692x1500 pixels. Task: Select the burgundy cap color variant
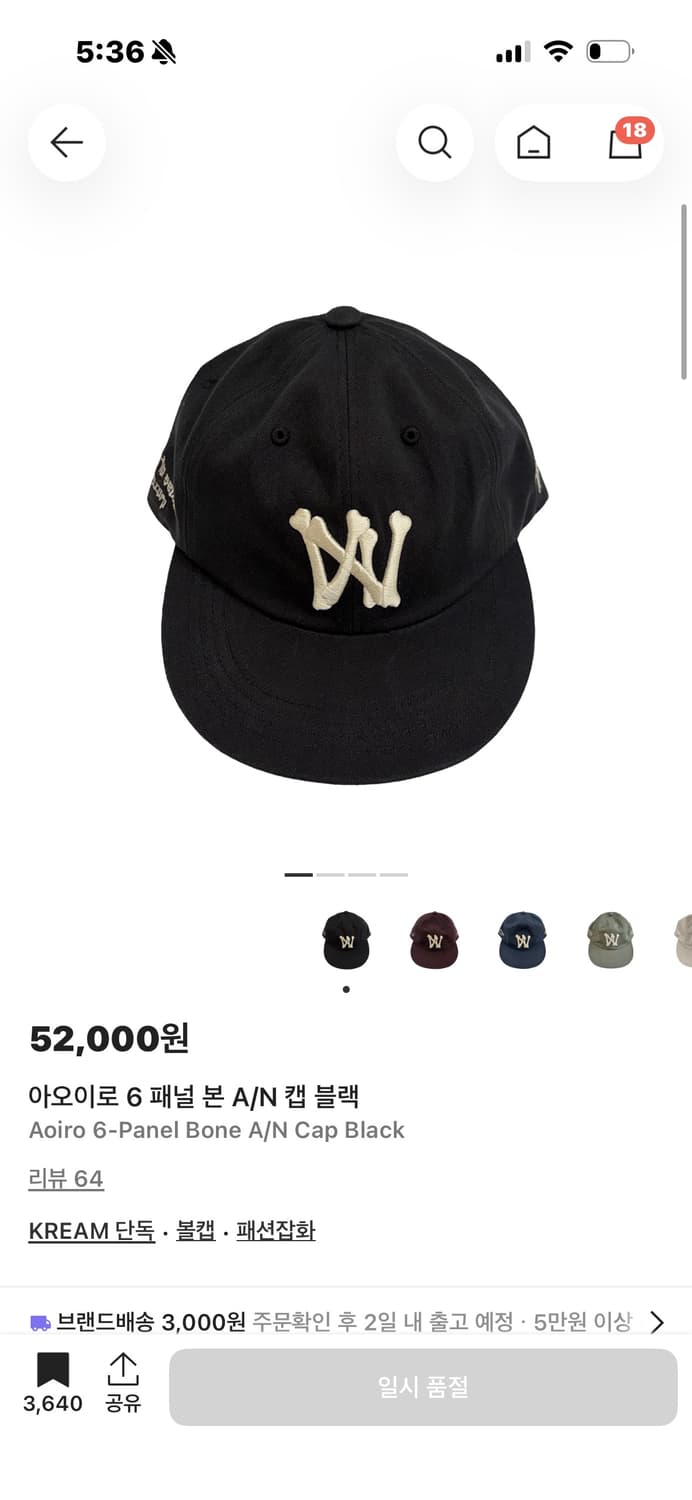coord(434,940)
